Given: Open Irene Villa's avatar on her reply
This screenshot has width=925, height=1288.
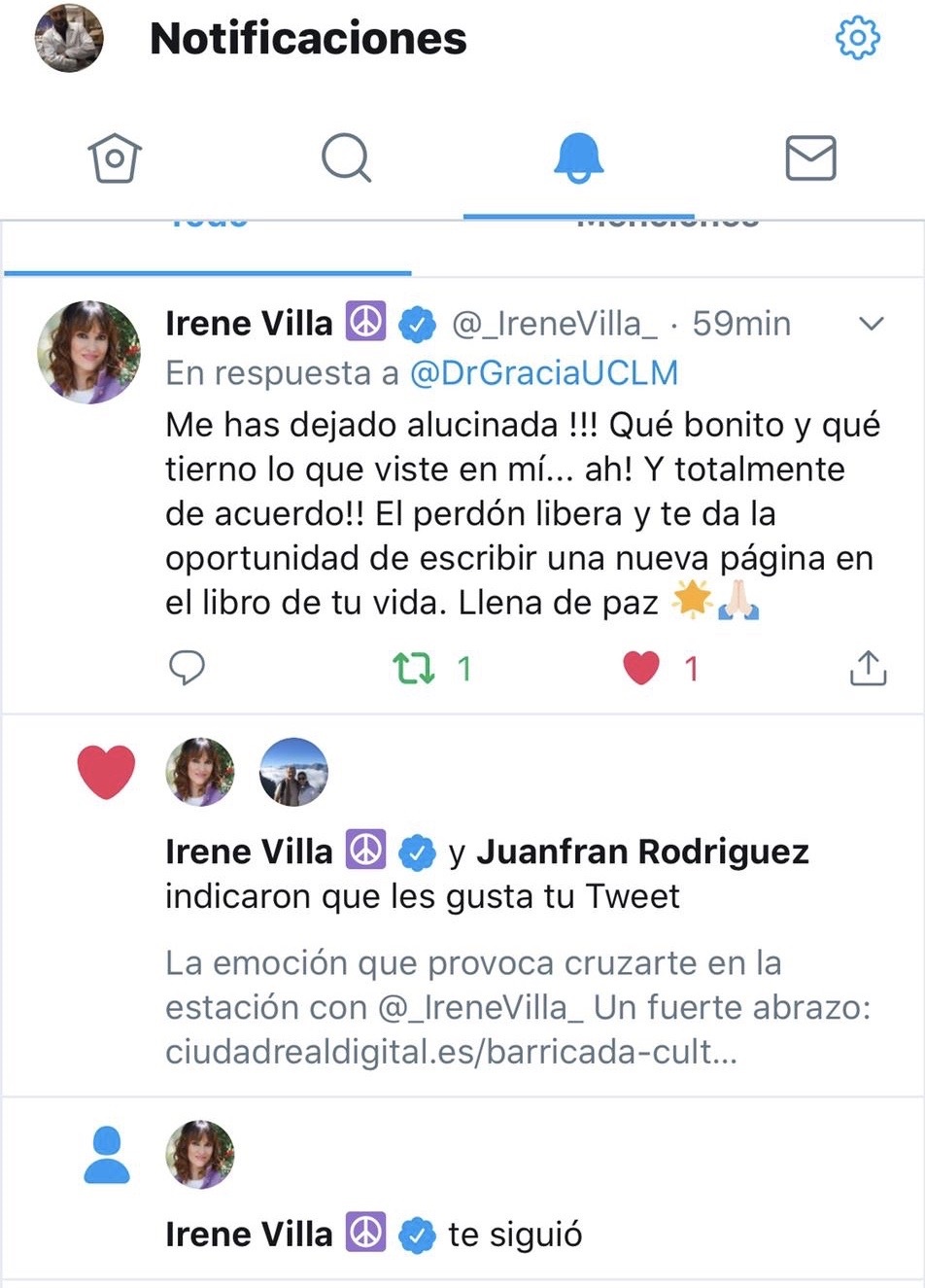Looking at the screenshot, I should 88,352.
